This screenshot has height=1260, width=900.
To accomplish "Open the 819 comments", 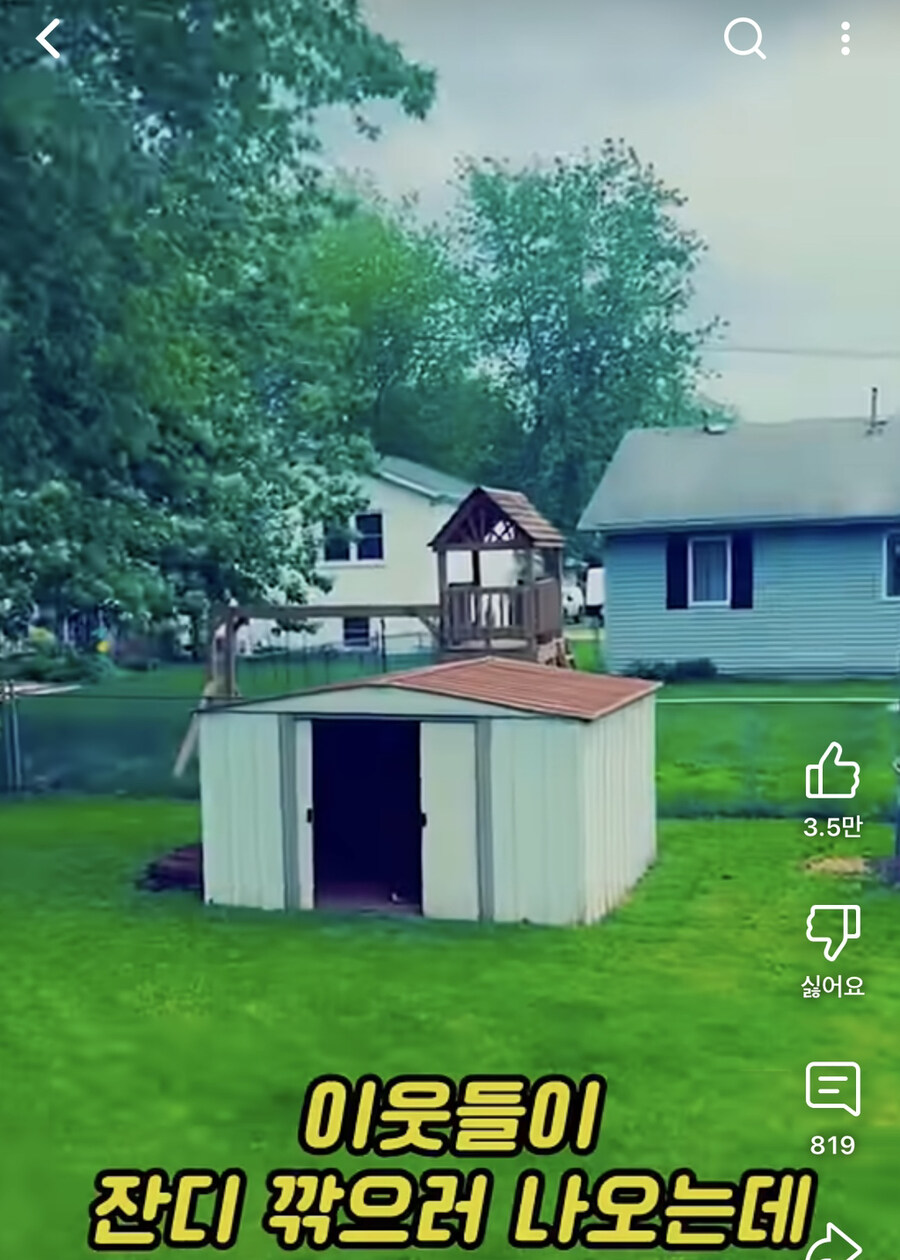I will click(832, 1089).
